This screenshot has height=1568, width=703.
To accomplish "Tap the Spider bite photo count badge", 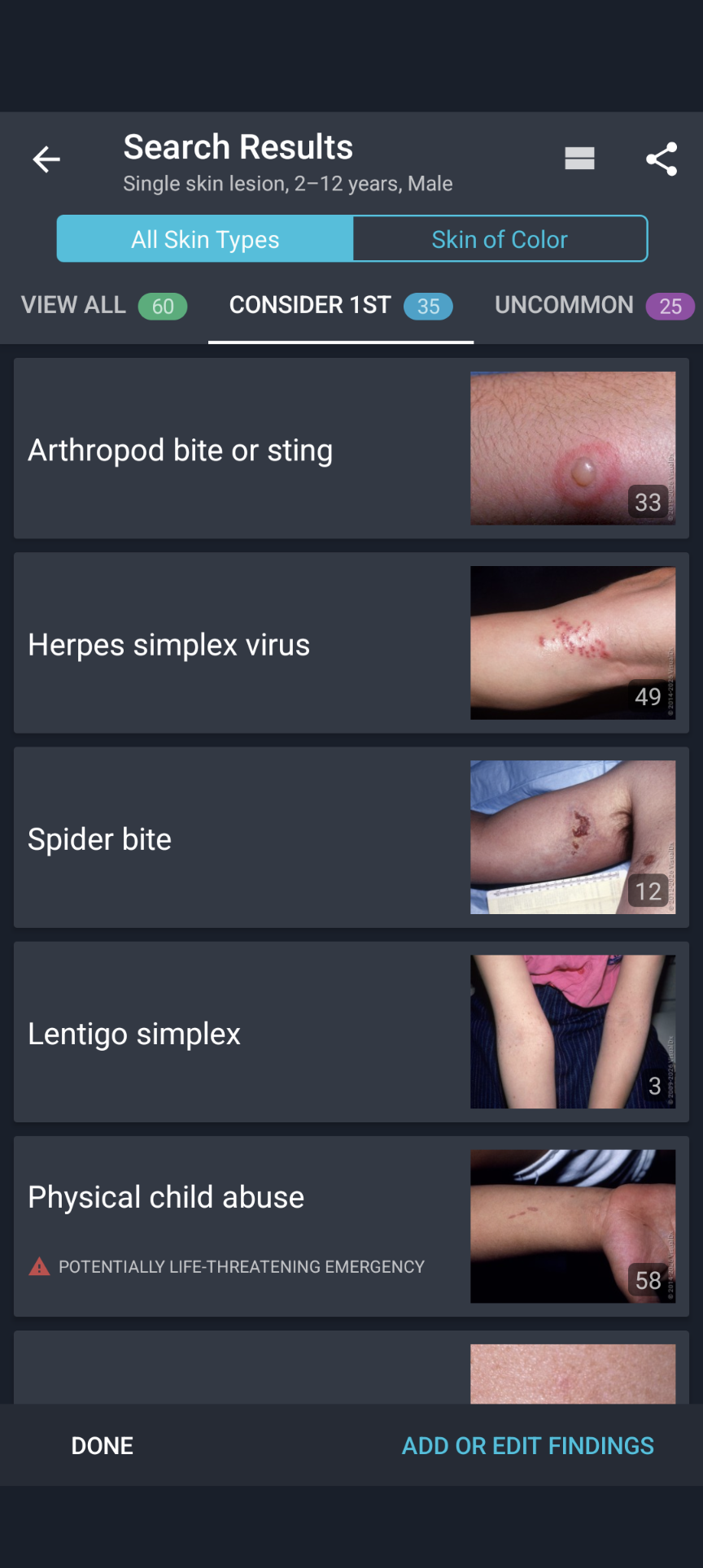I will (648, 891).
